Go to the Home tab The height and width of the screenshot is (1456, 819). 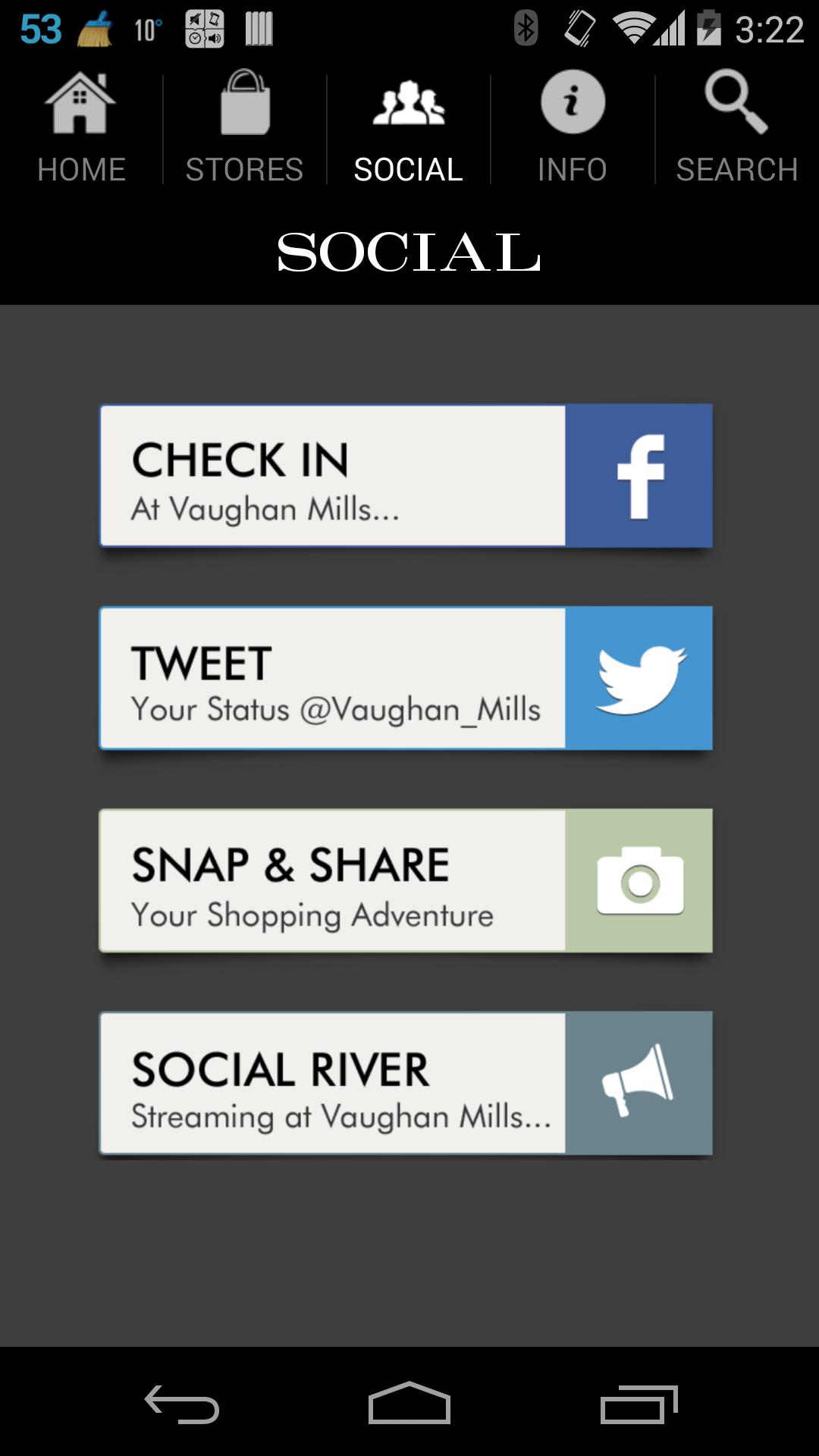81,129
